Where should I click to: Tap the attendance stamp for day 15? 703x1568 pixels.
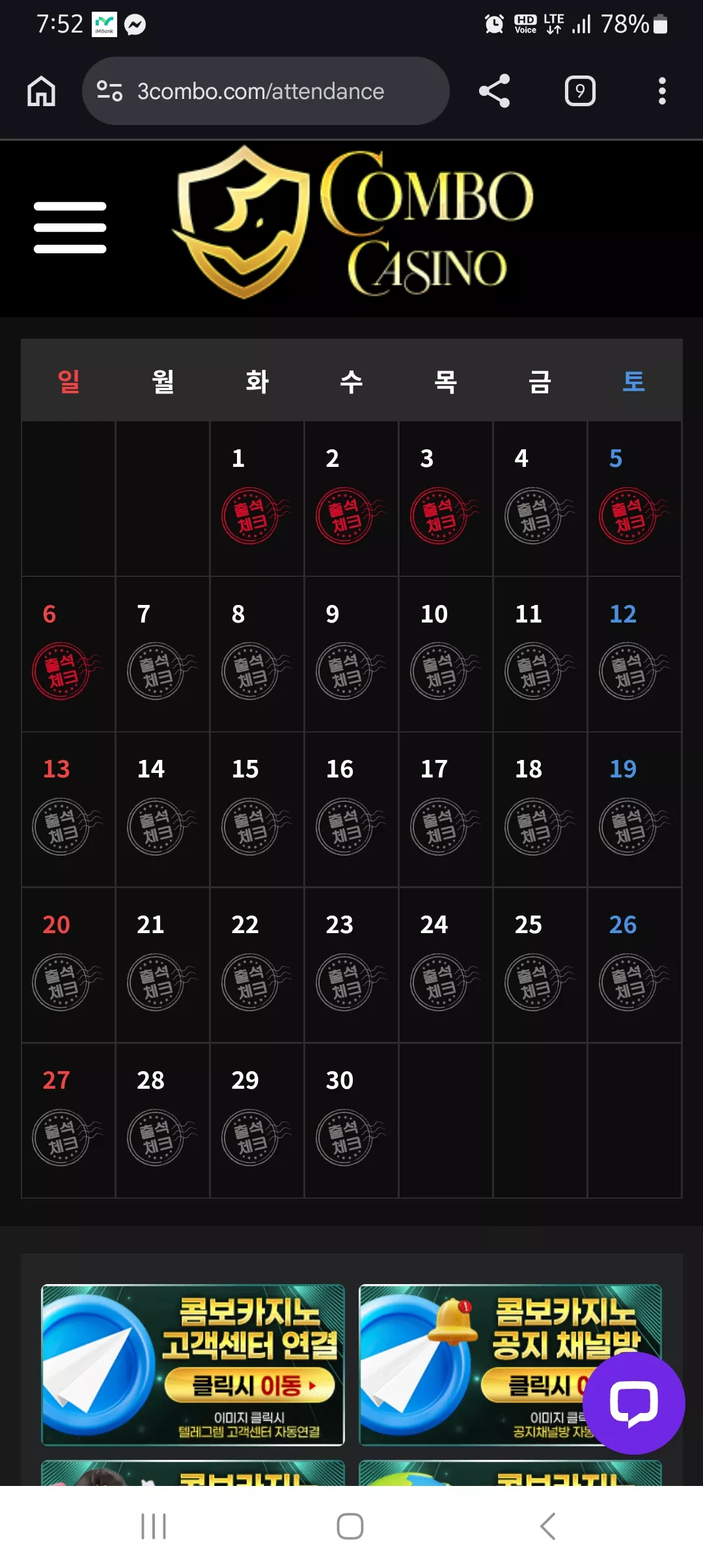click(256, 826)
